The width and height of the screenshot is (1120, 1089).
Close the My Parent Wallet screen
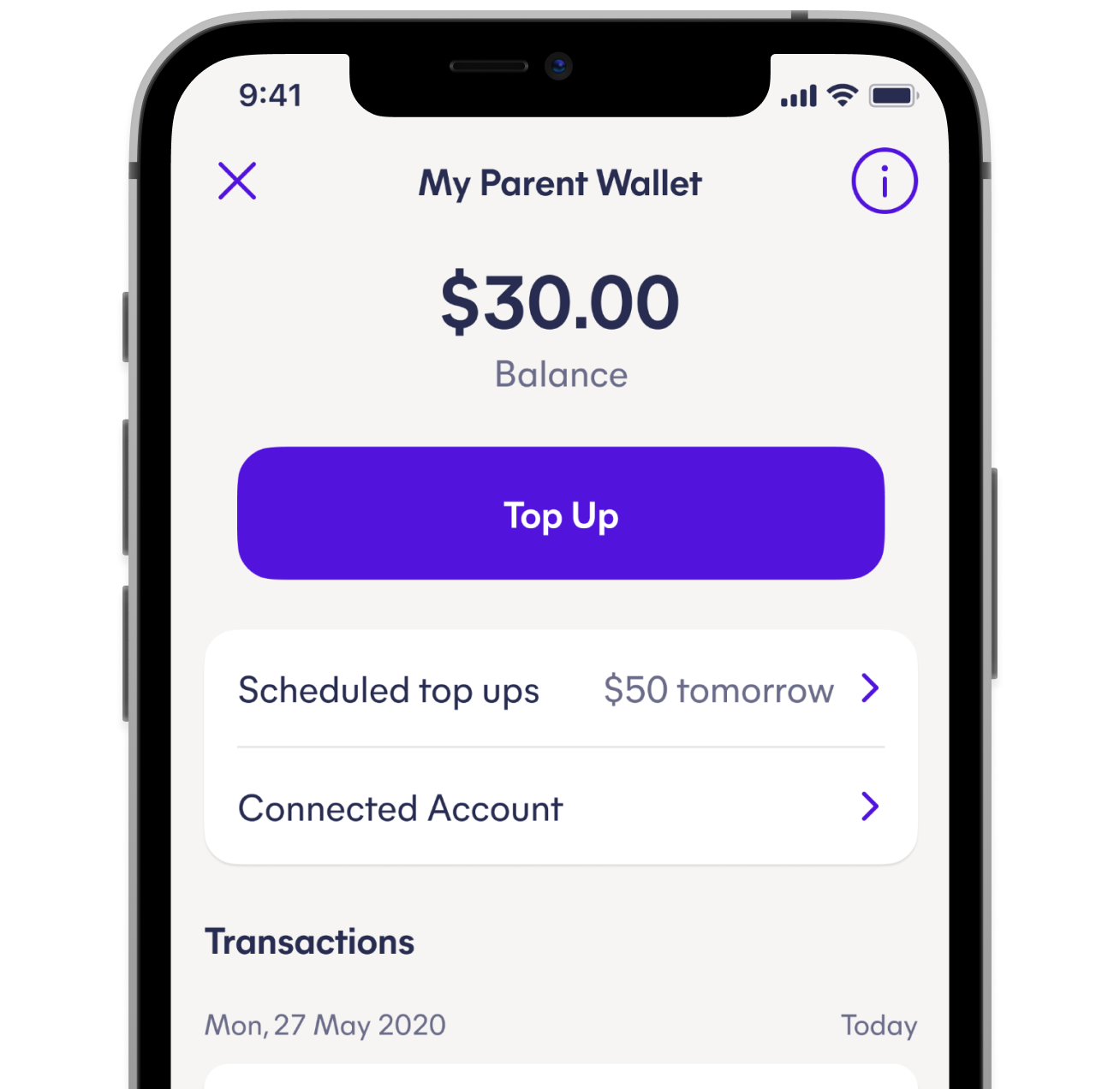237,181
